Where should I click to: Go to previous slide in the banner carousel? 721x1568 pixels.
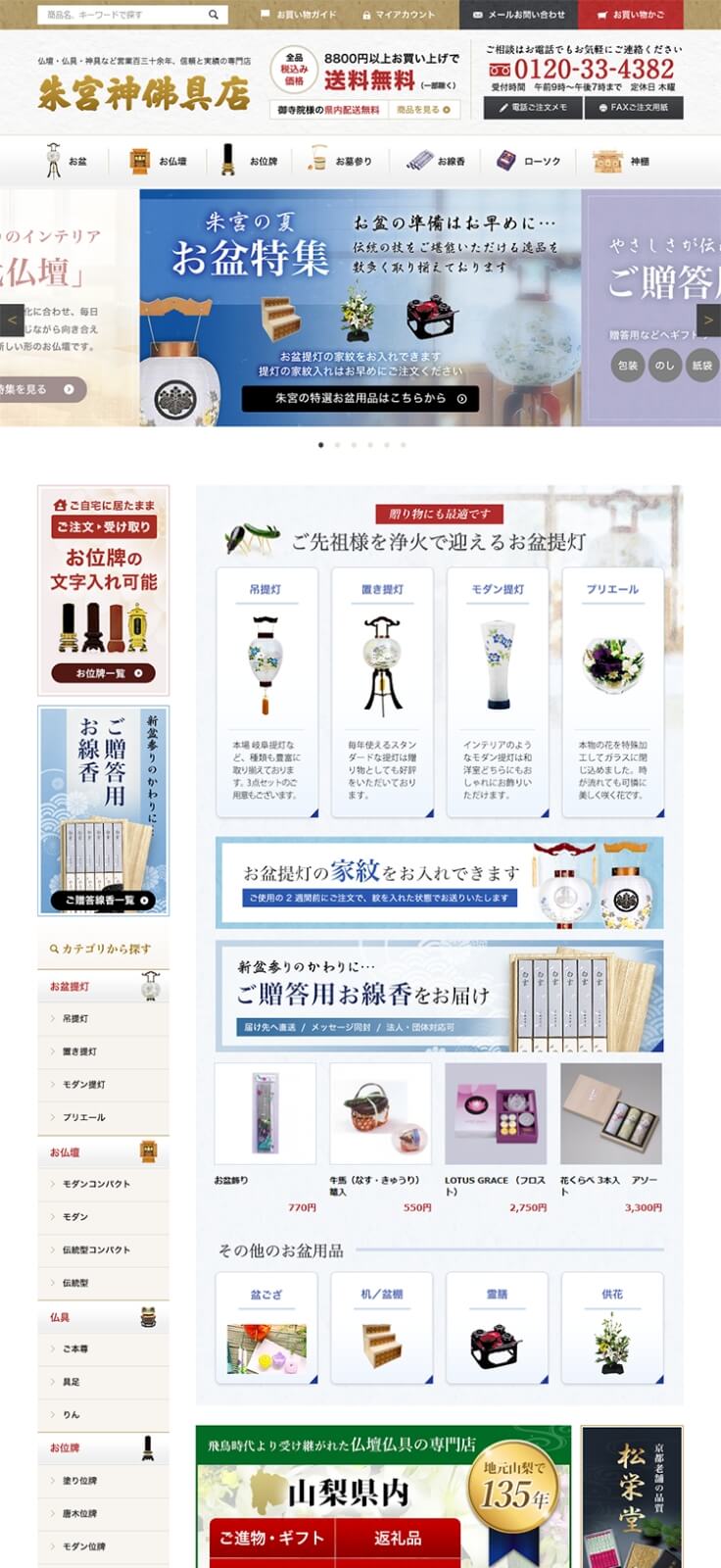(12, 320)
